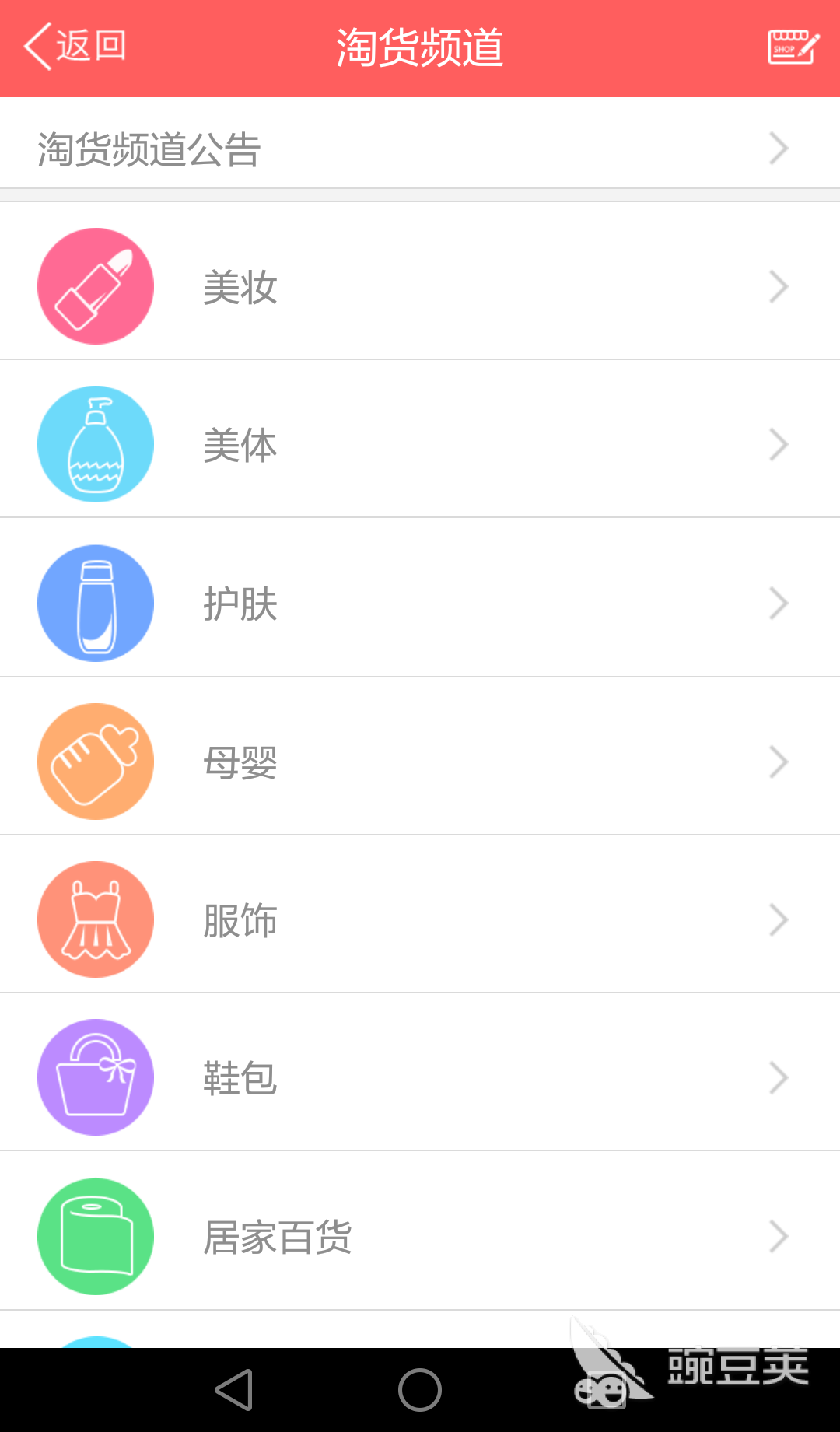Tap the 返回 back button
840x1432 pixels.
[x=75, y=46]
